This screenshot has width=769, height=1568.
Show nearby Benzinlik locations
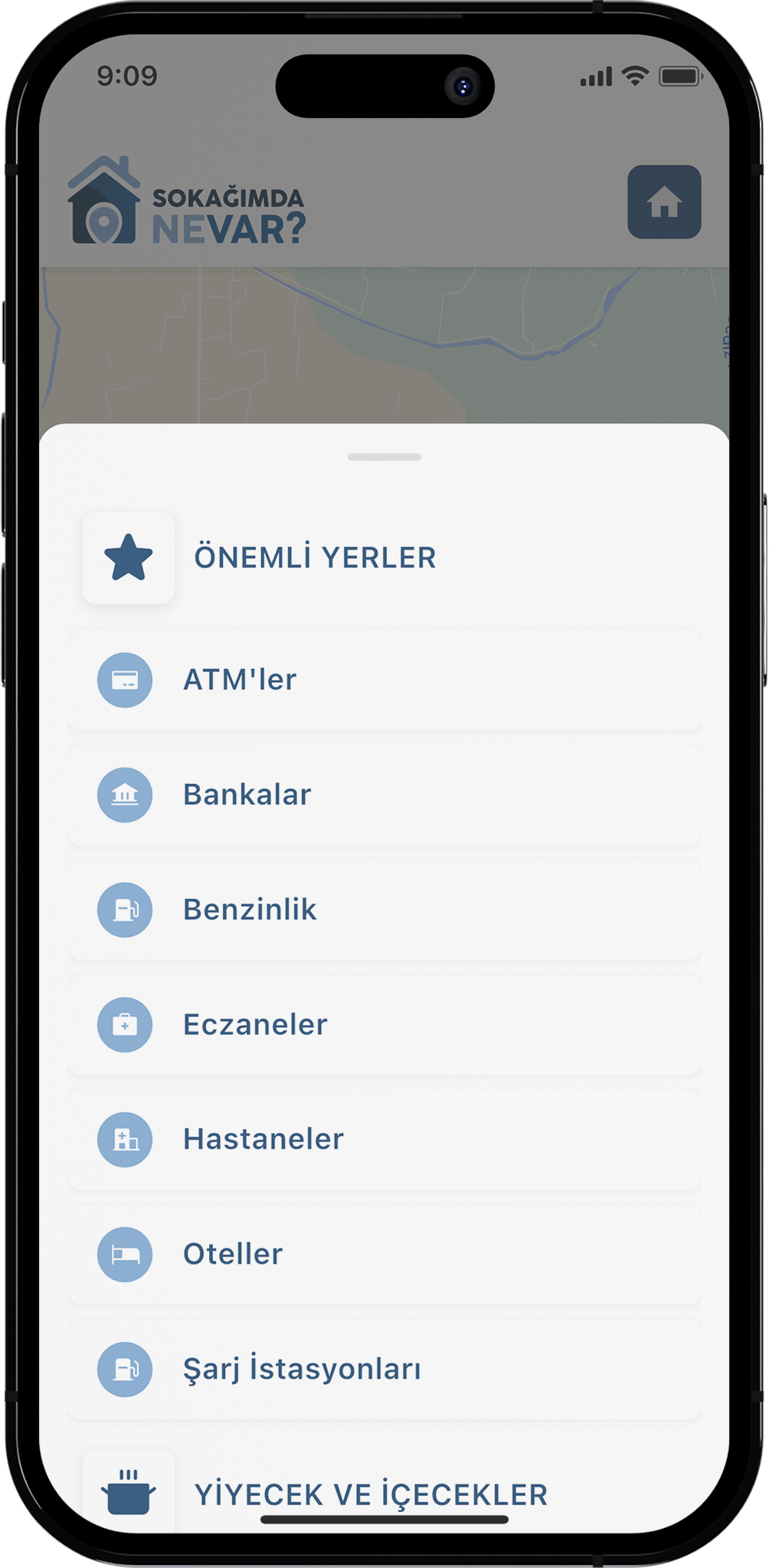coord(384,910)
